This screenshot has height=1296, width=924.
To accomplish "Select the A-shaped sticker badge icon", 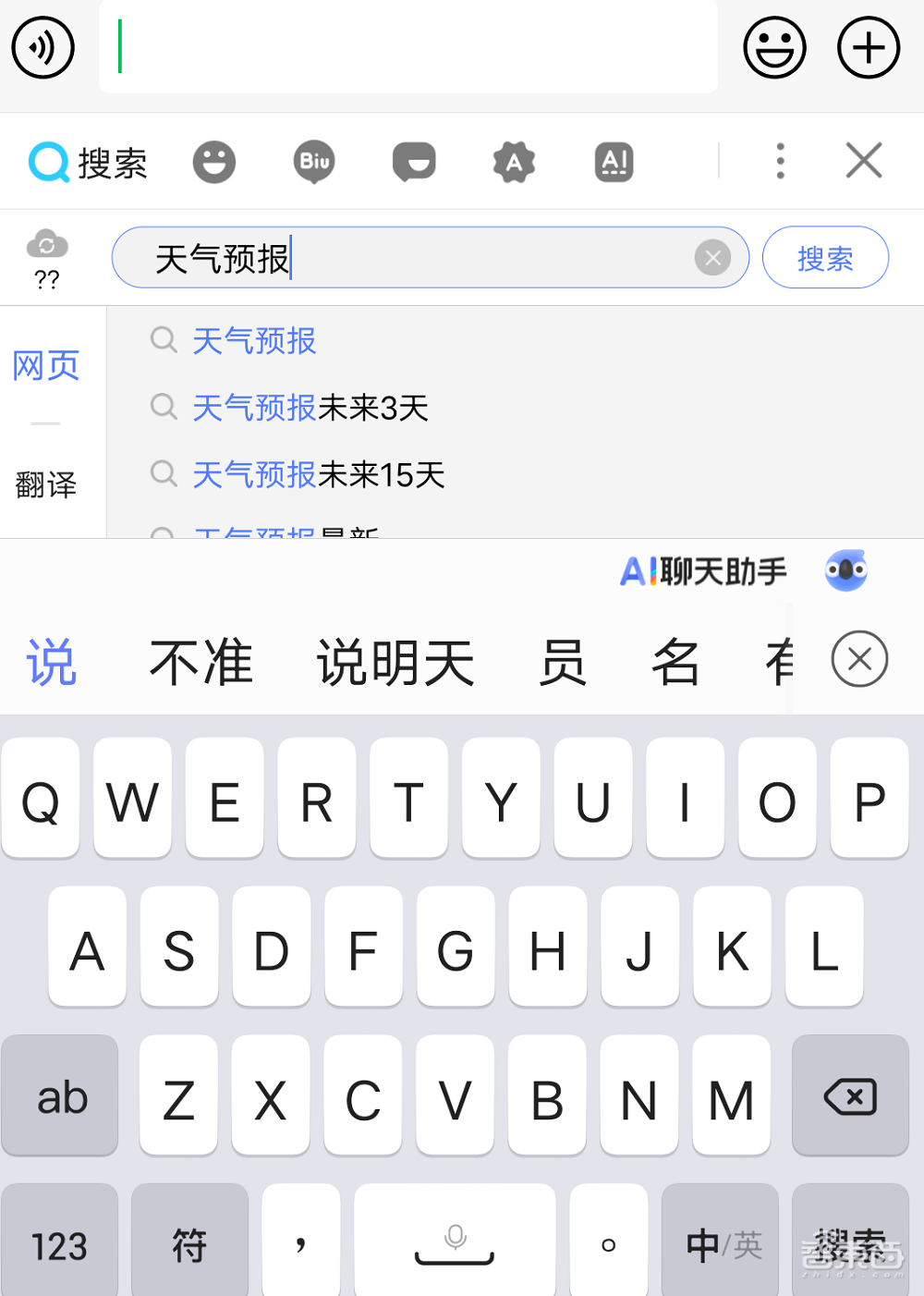I will (514, 161).
